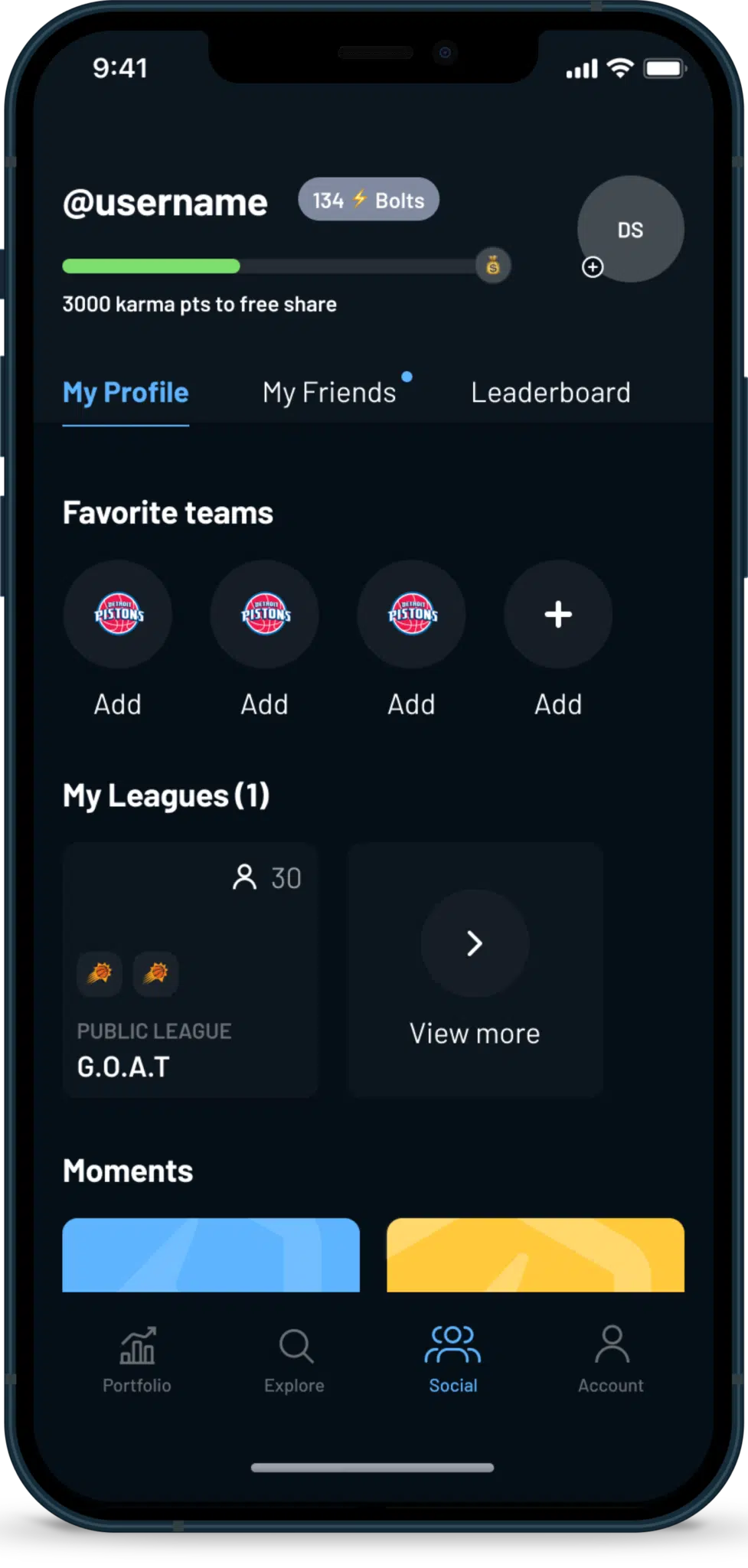
Task: Add a favorite team with plus circle
Action: [558, 614]
